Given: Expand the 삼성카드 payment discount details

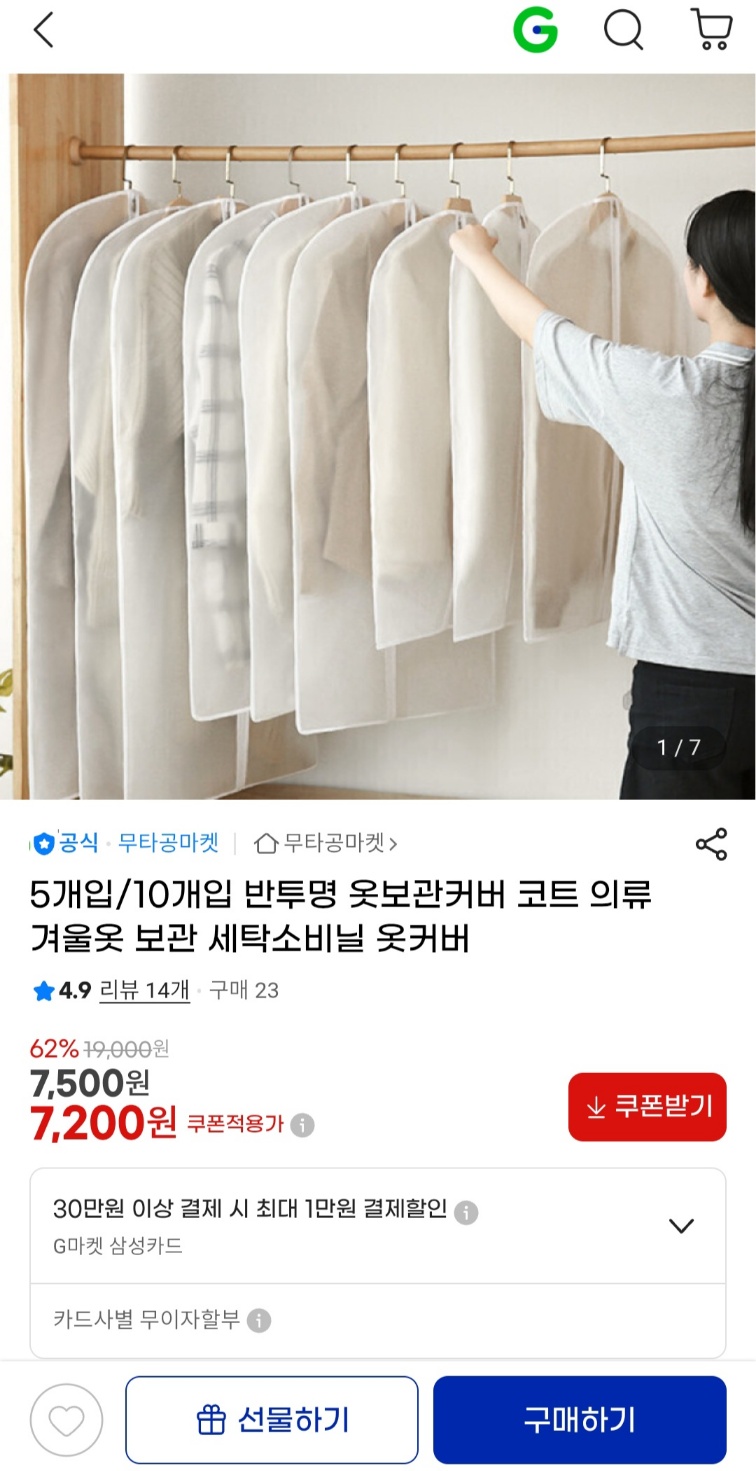Looking at the screenshot, I should click(x=681, y=1226).
